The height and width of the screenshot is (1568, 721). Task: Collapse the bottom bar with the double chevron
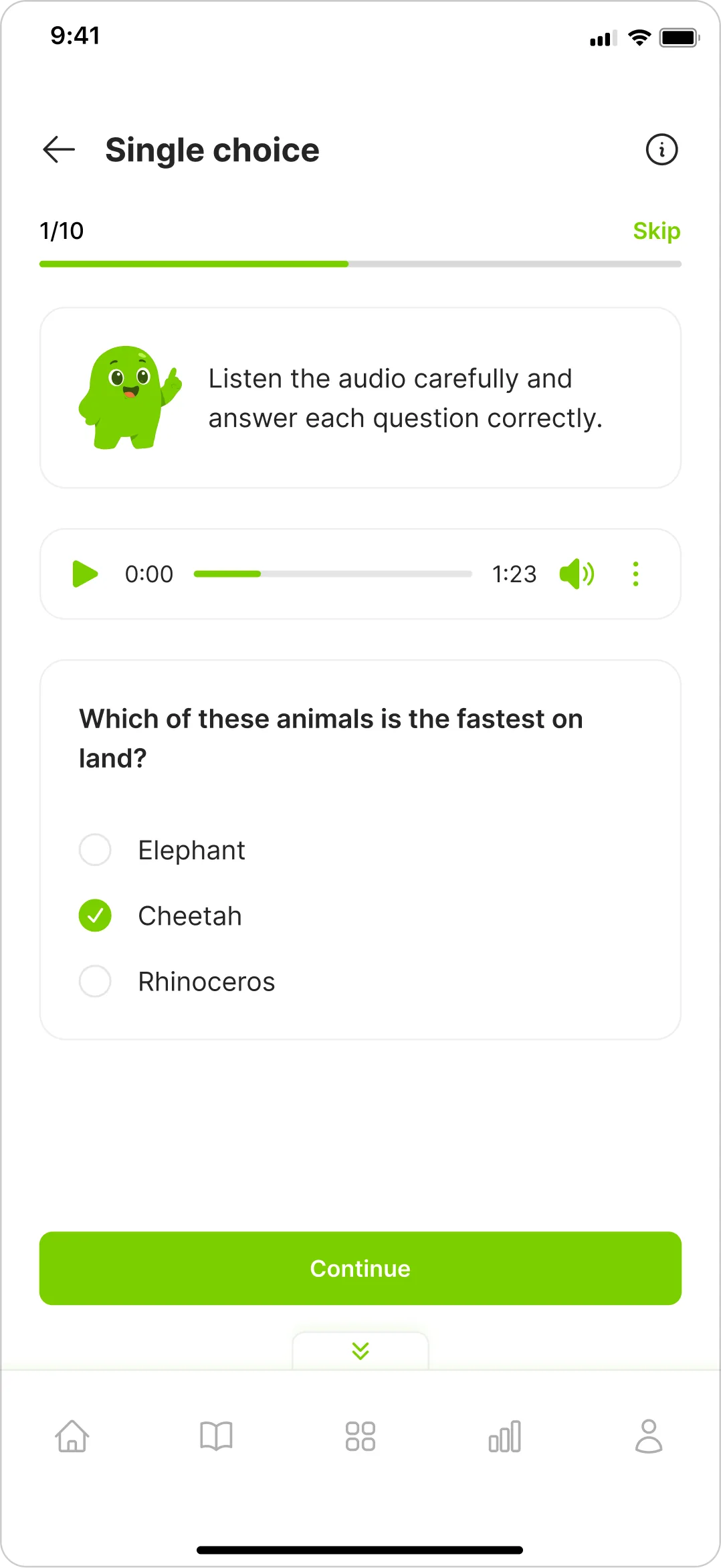[360, 1351]
